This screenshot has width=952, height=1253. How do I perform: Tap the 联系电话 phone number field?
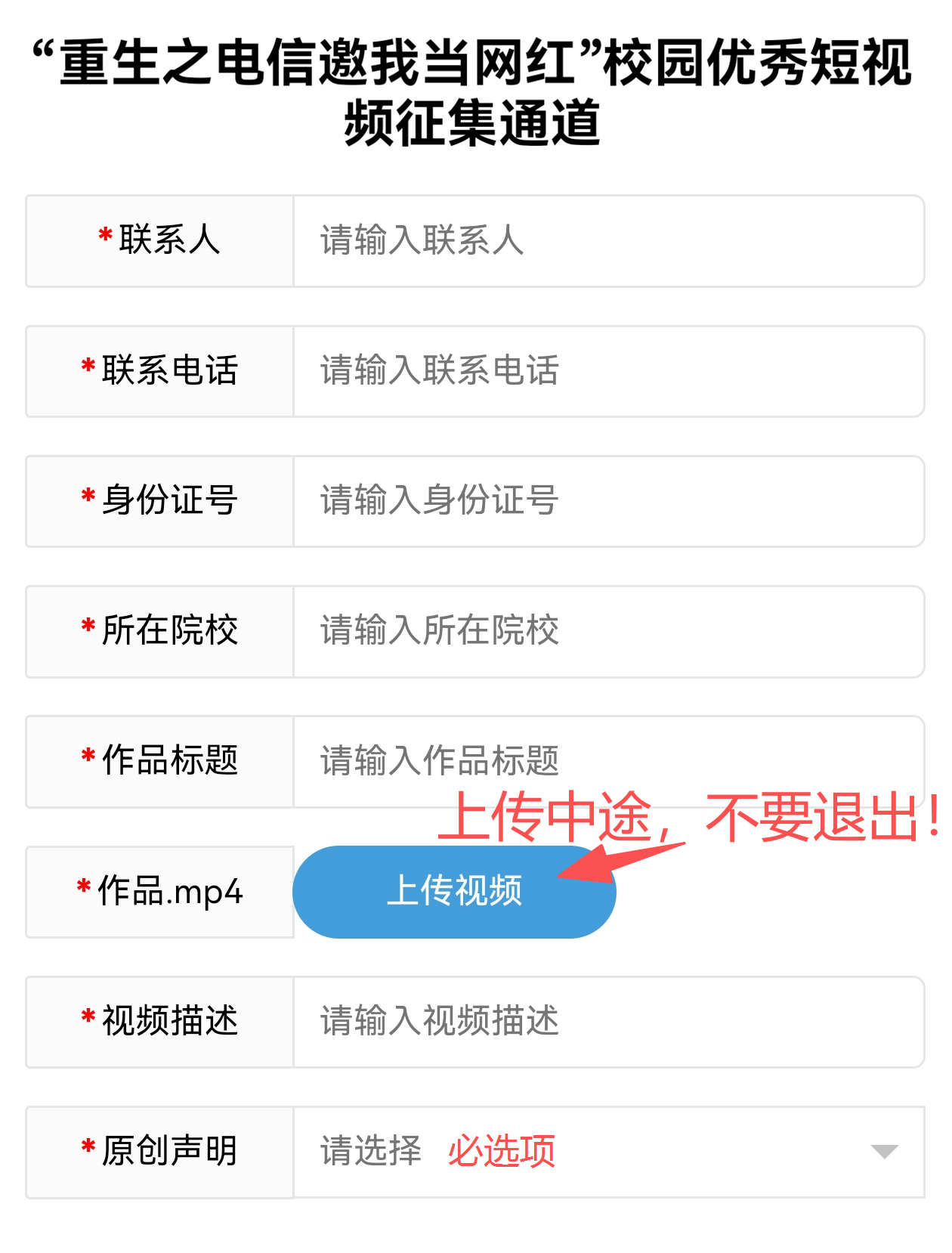608,371
